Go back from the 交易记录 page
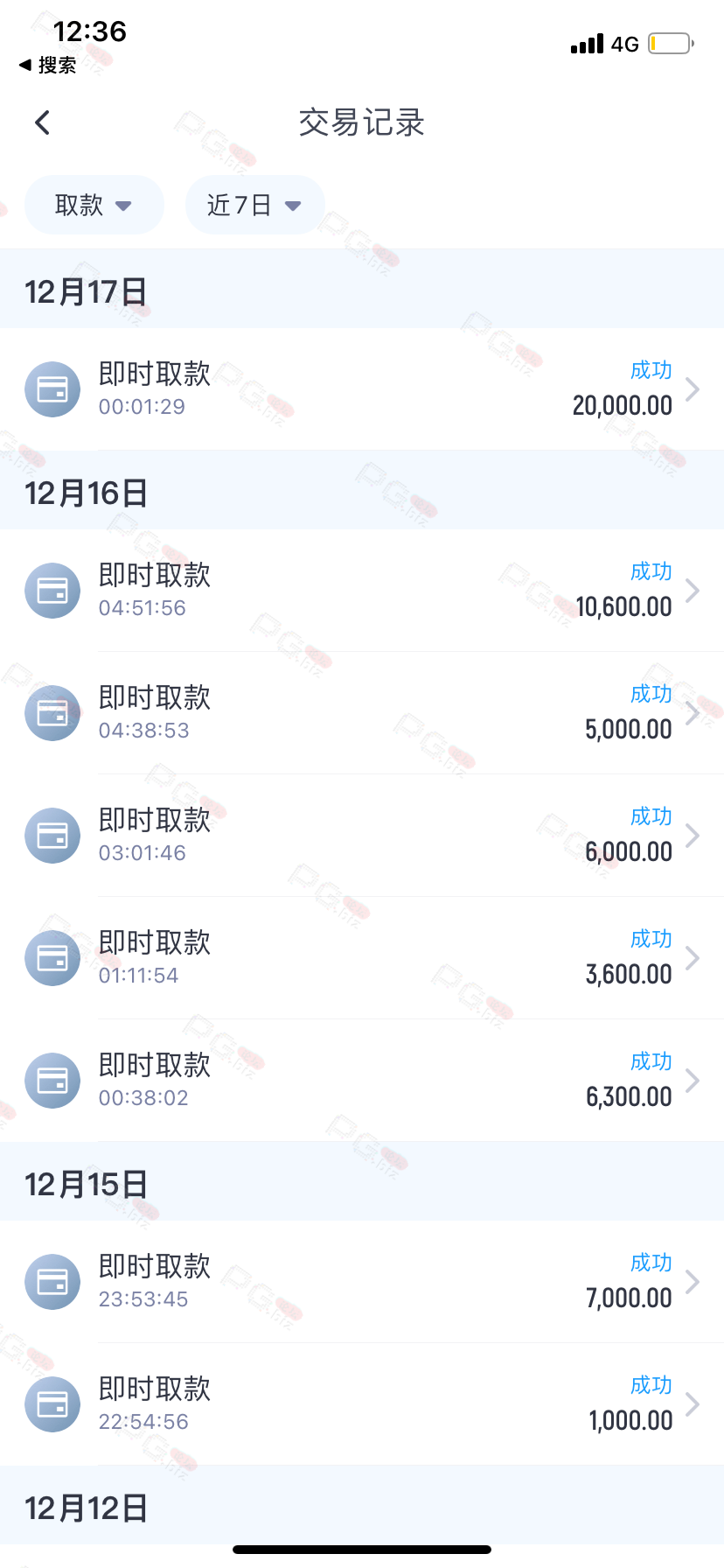Screen dimensions: 724x1568 tap(42, 122)
